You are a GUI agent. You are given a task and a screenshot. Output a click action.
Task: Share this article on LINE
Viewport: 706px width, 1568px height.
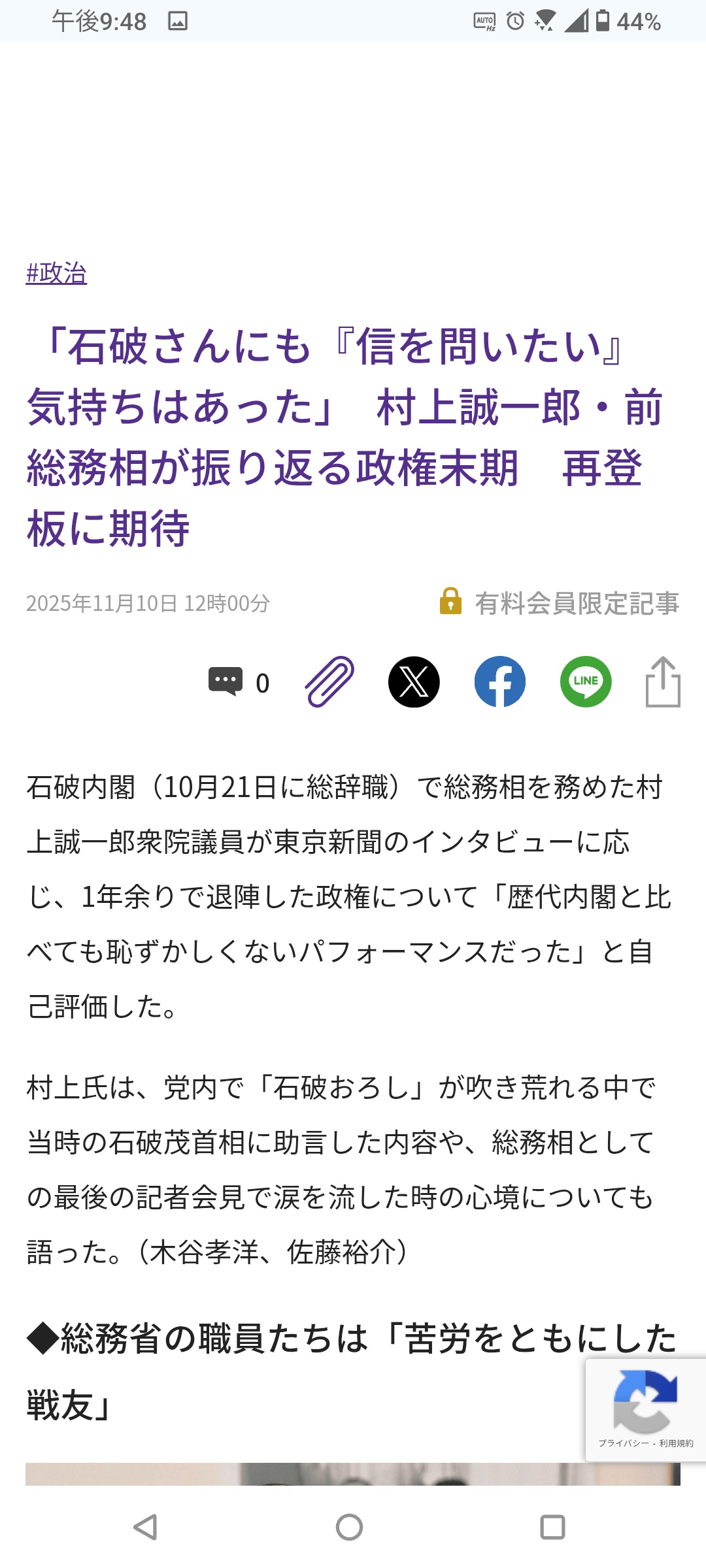[586, 682]
